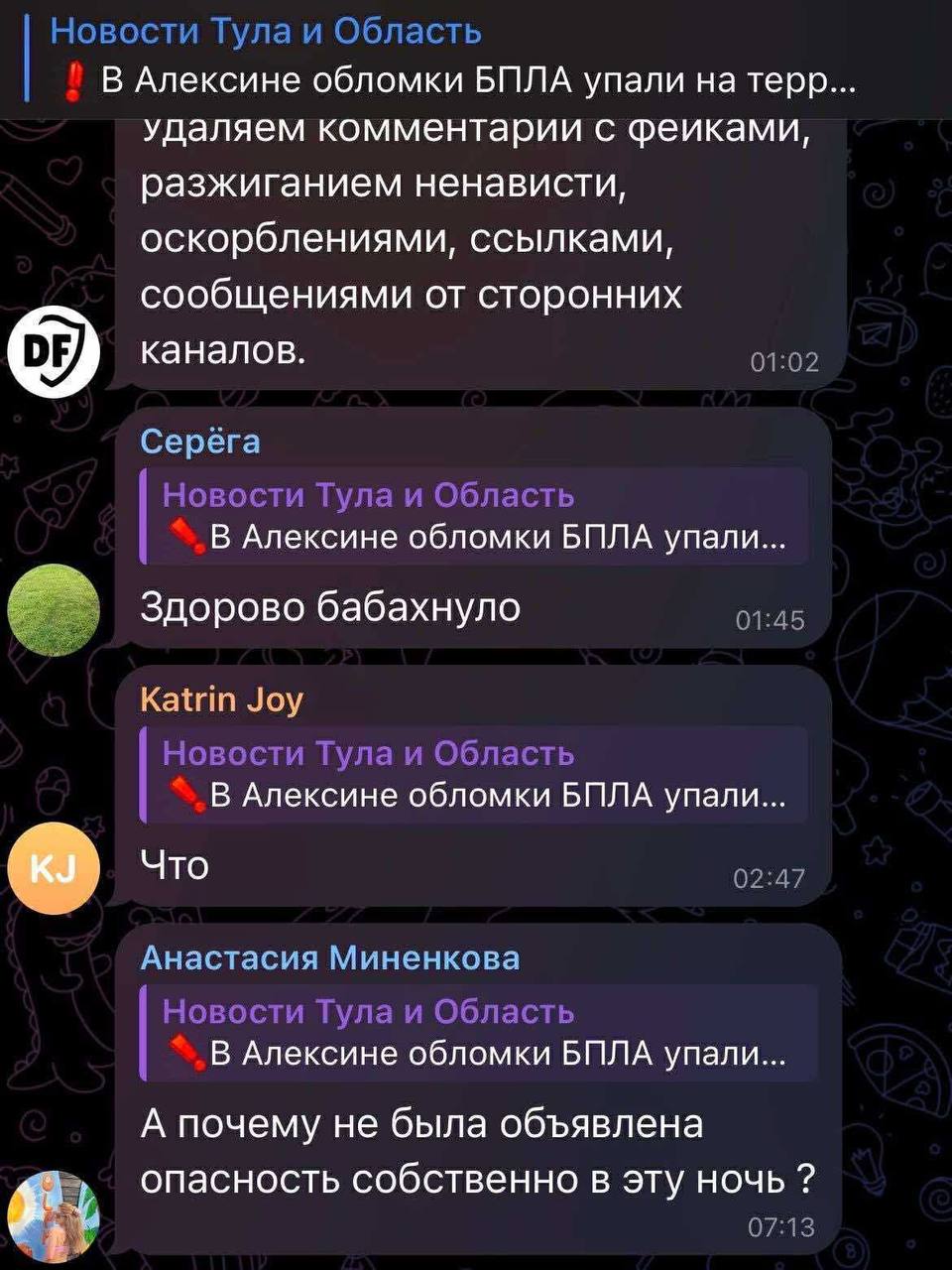This screenshot has width=952, height=1270.
Task: Open Анастасия Миненкова's profile avatar
Action: pyautogui.click(x=54, y=1215)
